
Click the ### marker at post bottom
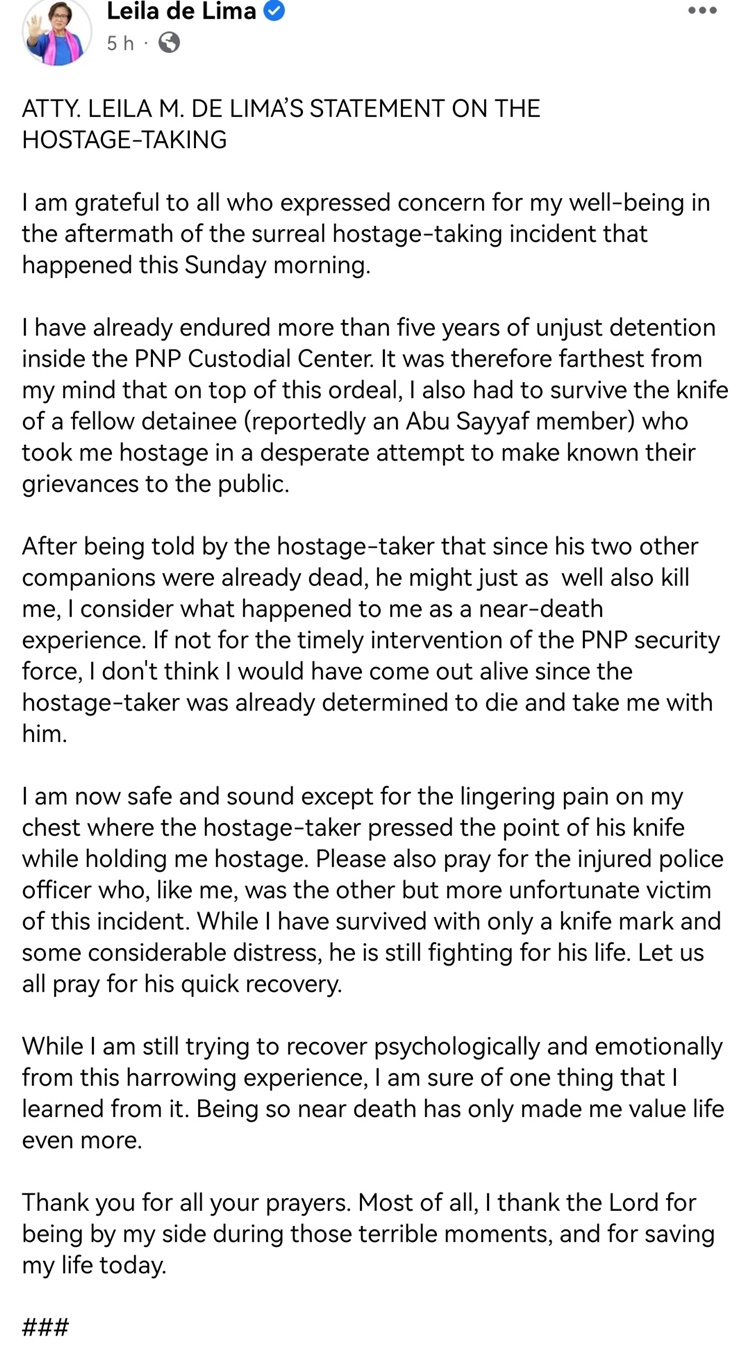click(45, 1327)
